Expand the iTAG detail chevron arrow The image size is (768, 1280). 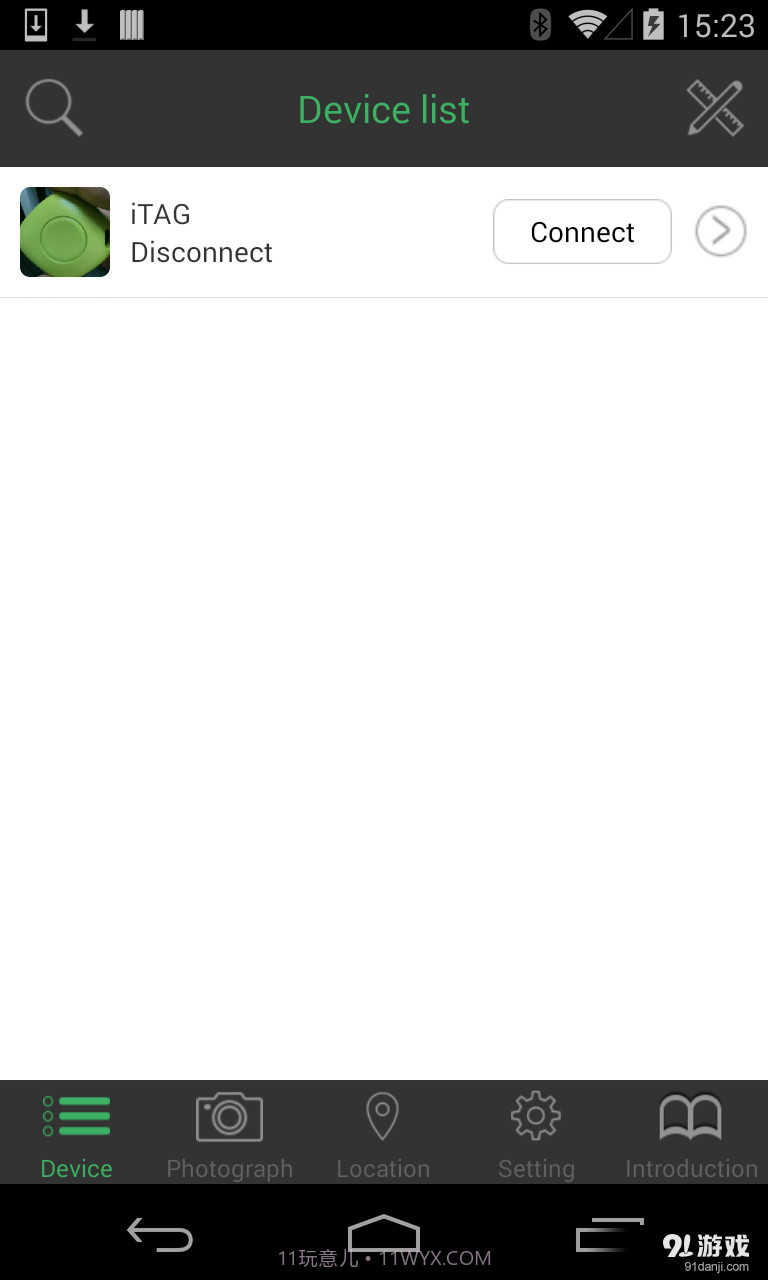pyautogui.click(x=720, y=231)
